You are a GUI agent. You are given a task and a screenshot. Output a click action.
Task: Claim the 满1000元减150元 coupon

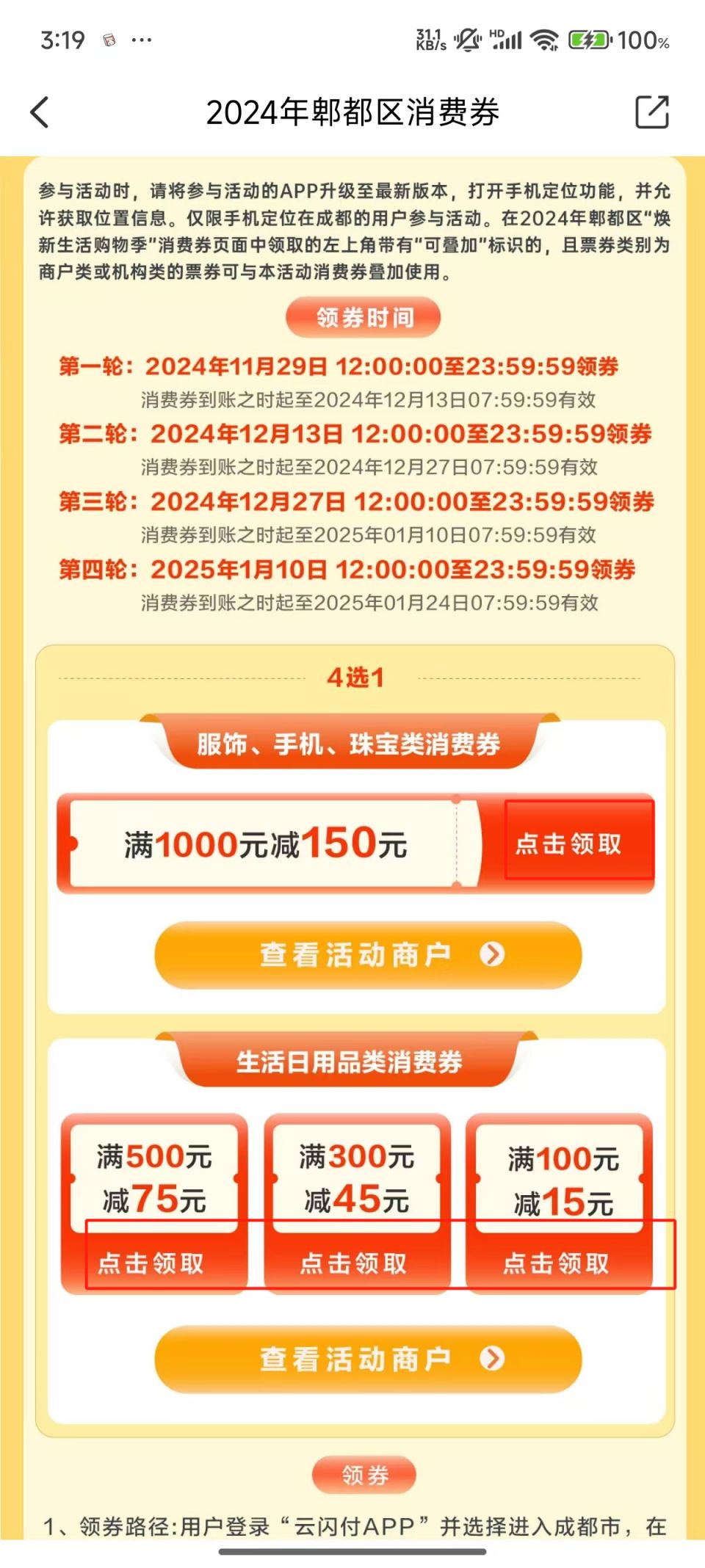569,843
